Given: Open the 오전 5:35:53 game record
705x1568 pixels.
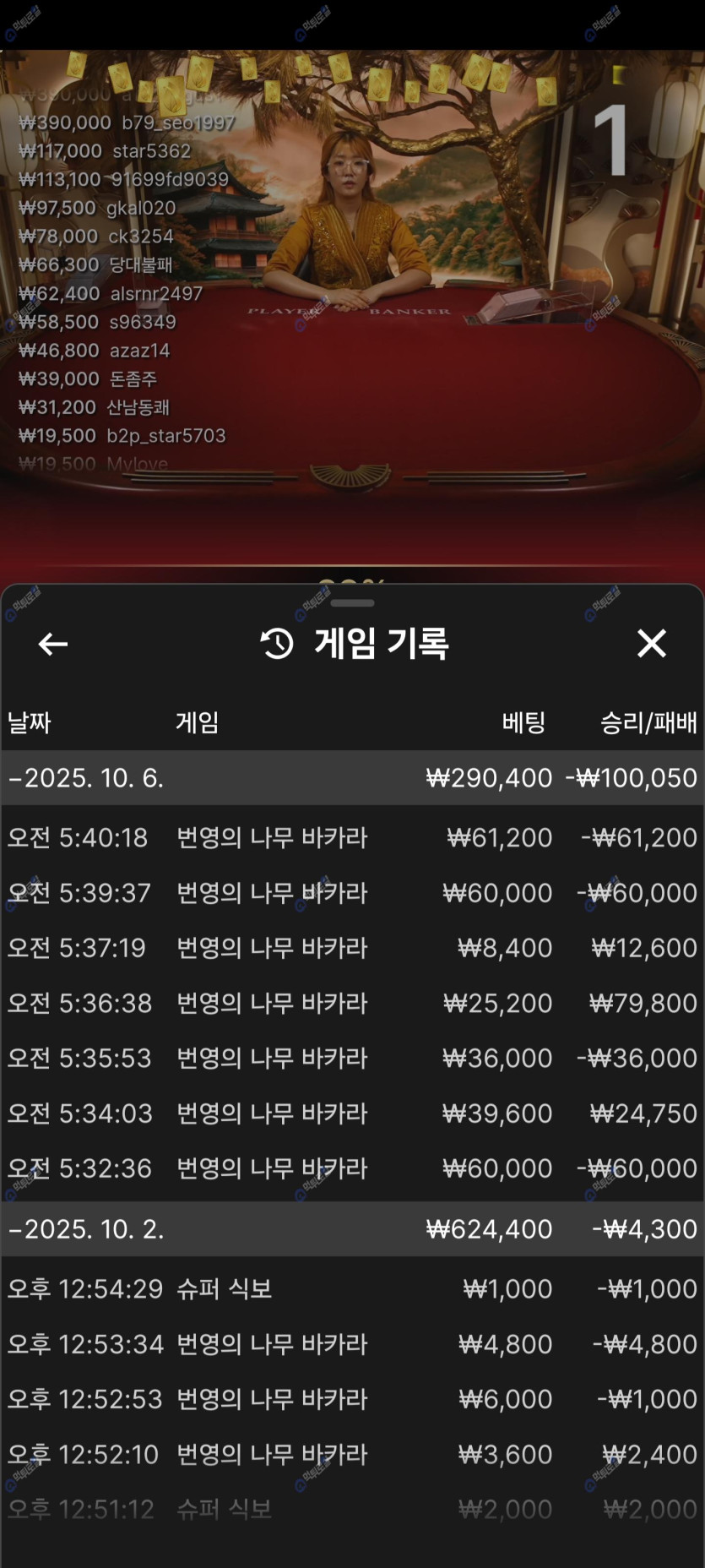Looking at the screenshot, I should 352,1058.
